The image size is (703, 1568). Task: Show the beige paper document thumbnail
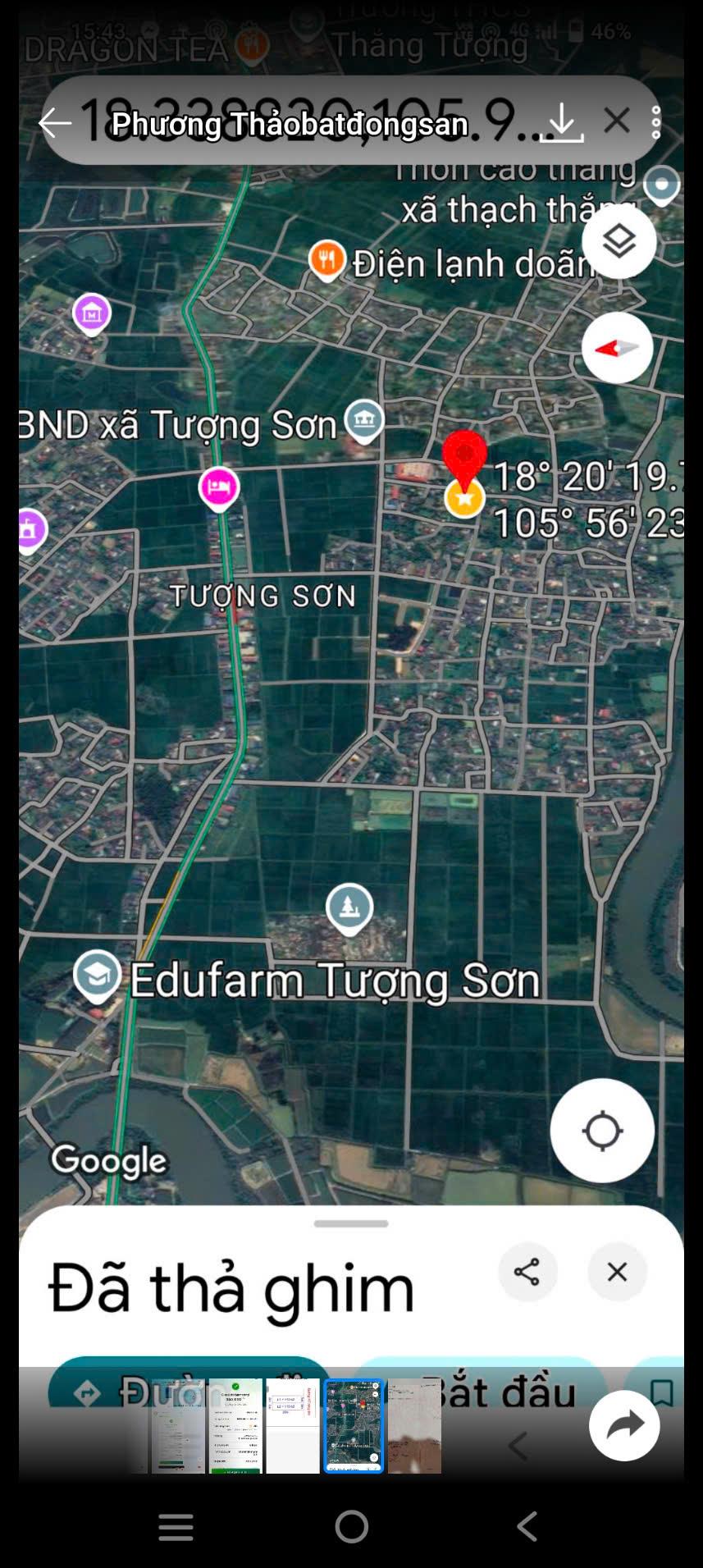point(414,1425)
